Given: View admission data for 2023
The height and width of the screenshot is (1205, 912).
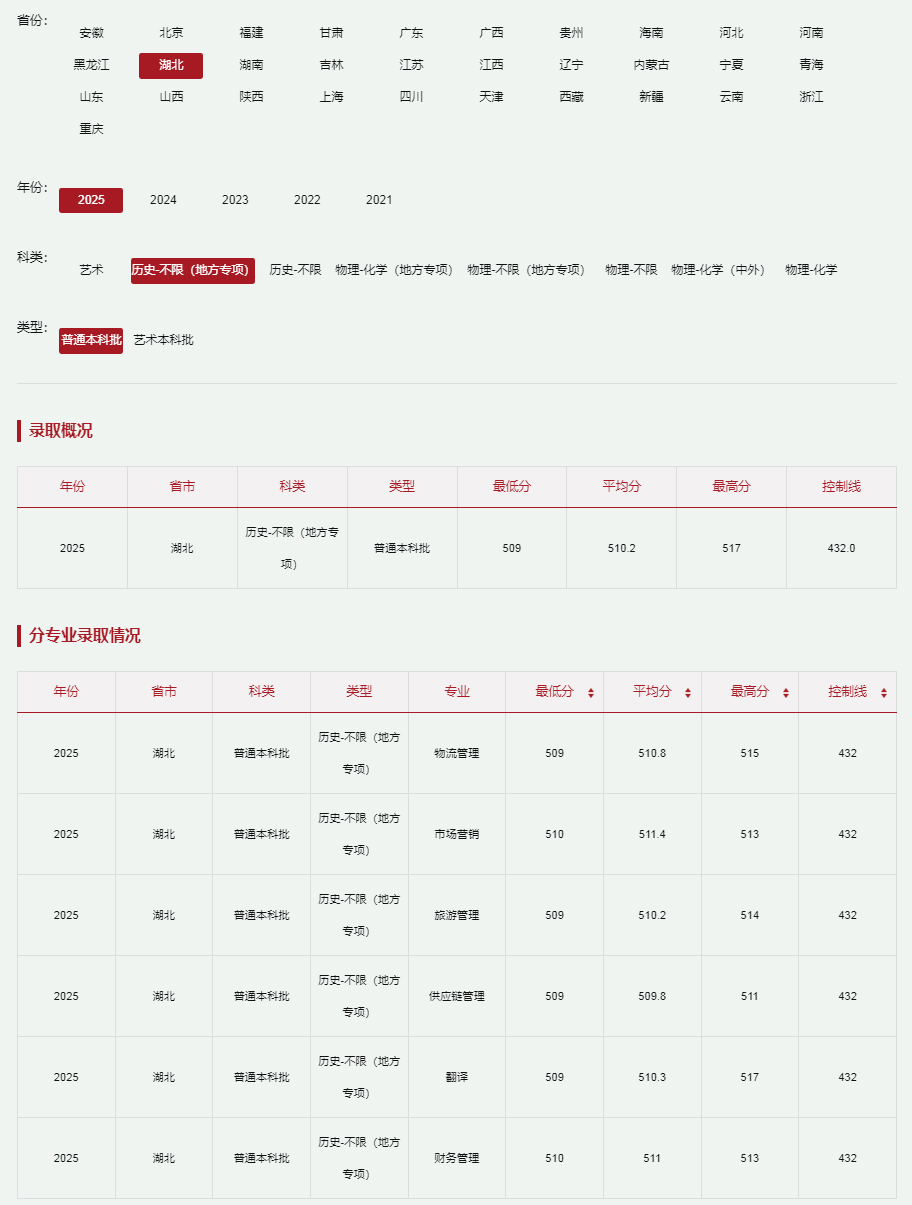Looking at the screenshot, I should click(x=235, y=200).
